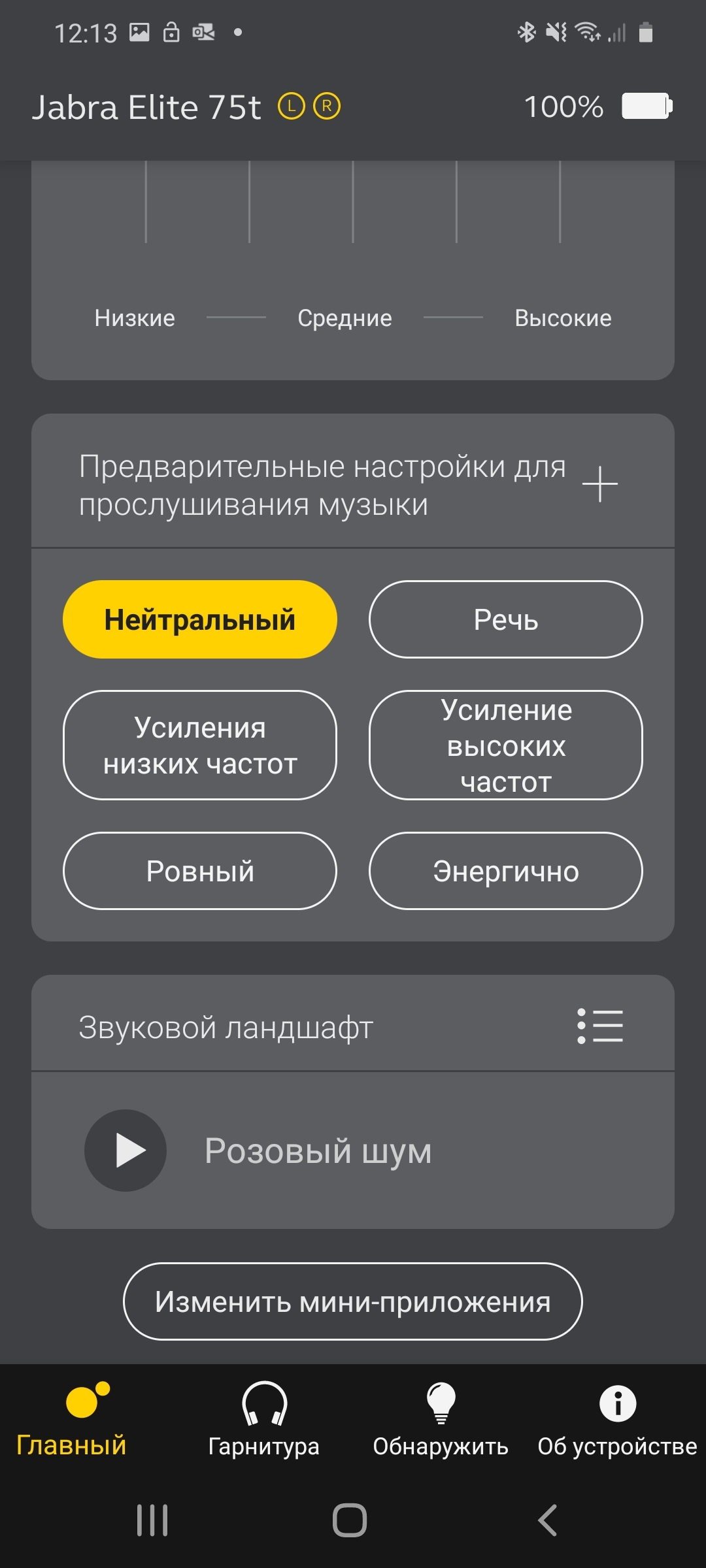Choose the Усиления низких частот preset
Screen dimensions: 706x1568
(x=200, y=745)
